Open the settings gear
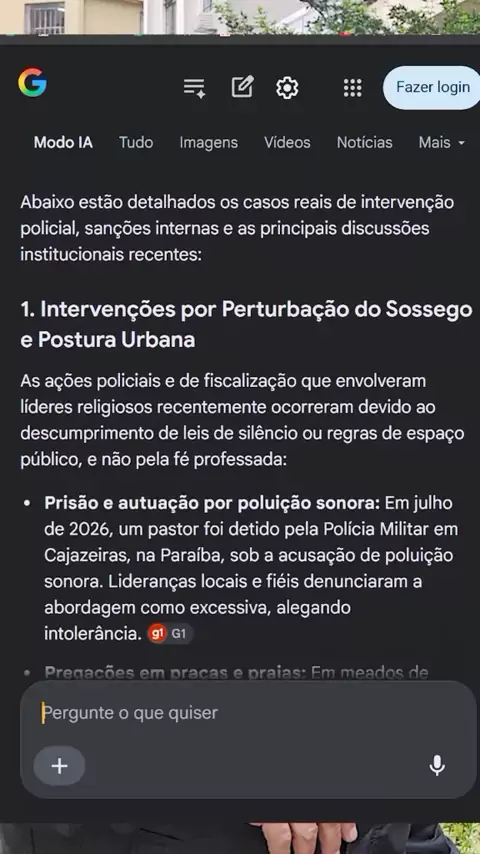This screenshot has height=854, width=480. [x=287, y=88]
